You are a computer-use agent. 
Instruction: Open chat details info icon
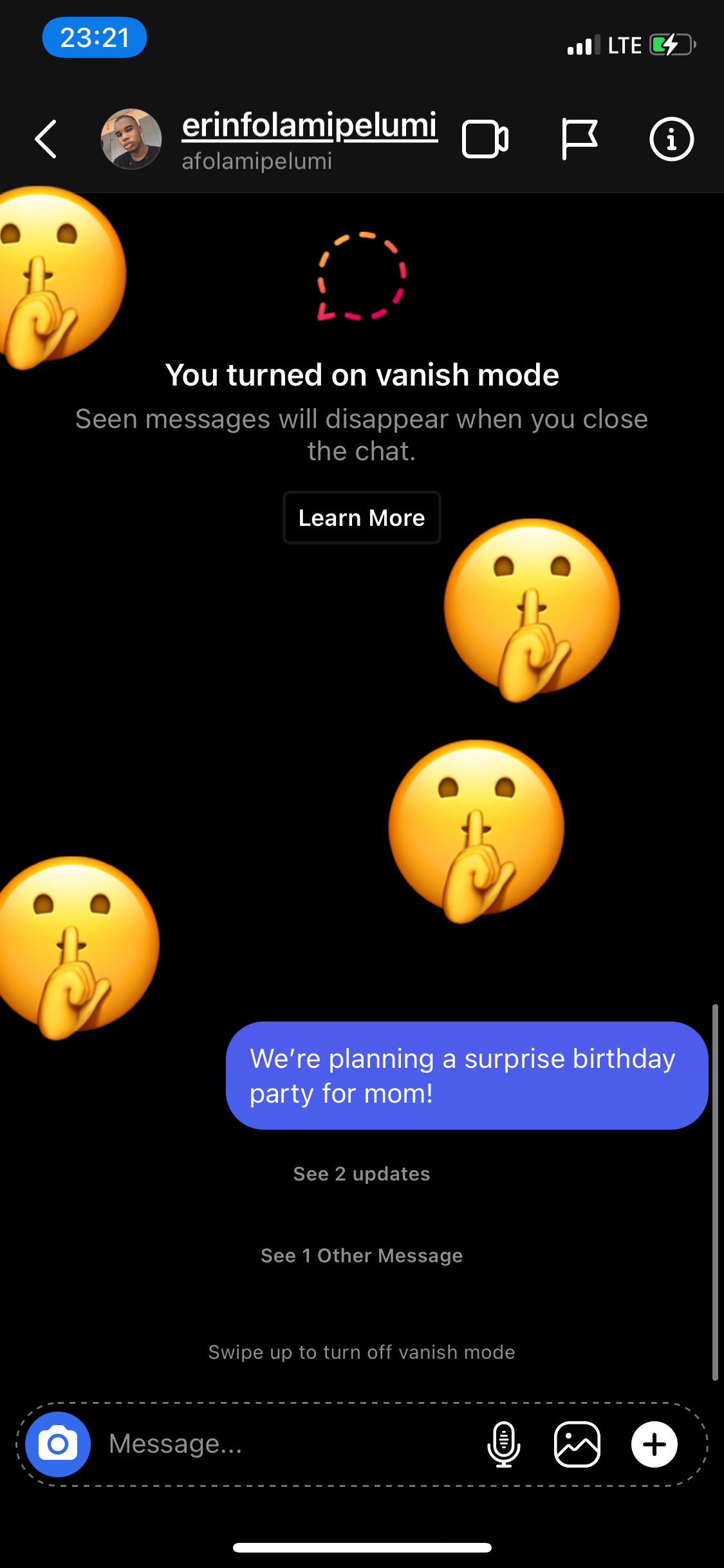[671, 138]
